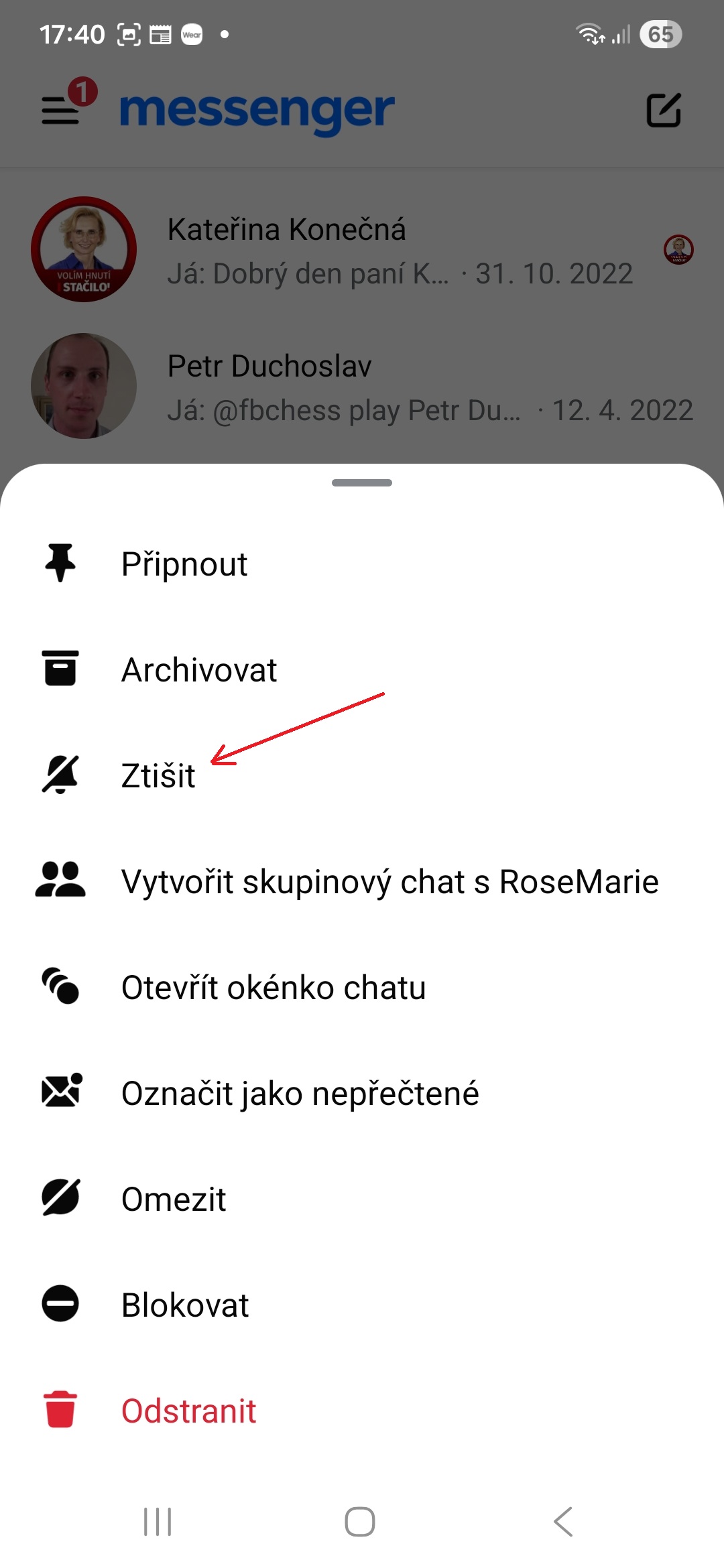Mute the chat with Ztišit
The width and height of the screenshot is (724, 1568).
tap(158, 775)
